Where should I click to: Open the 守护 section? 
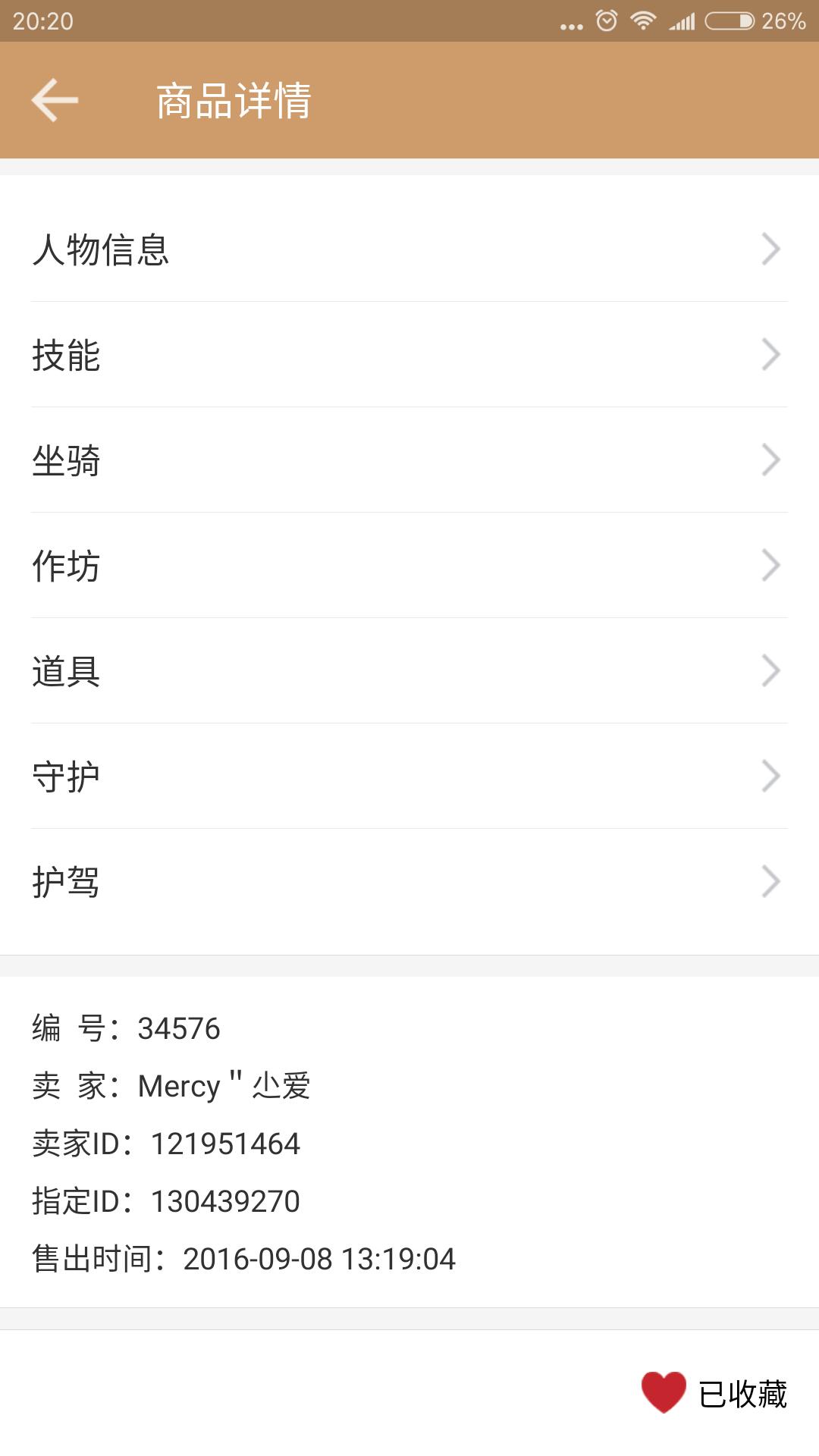[409, 777]
